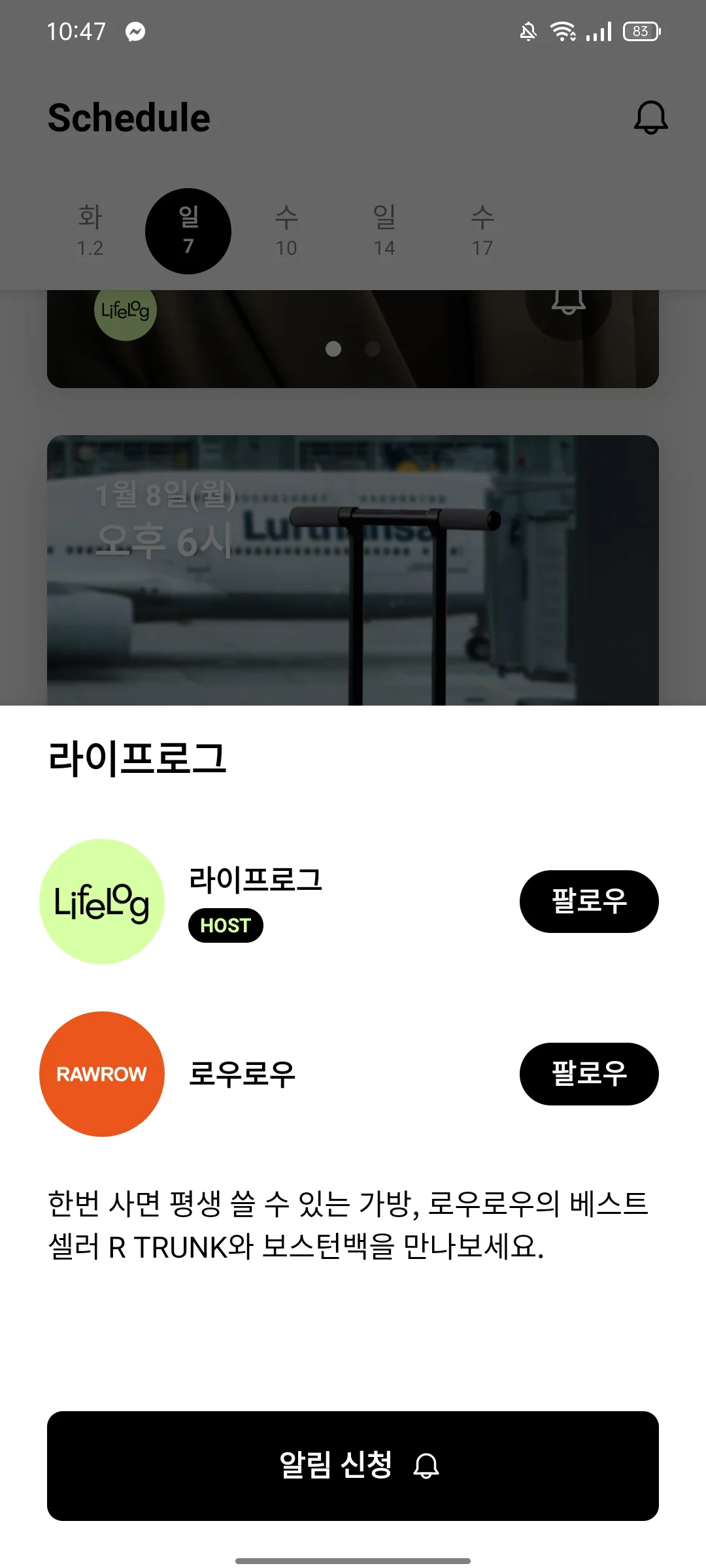Image resolution: width=706 pixels, height=1568 pixels.
Task: Tap 알림 신청 to request notification
Action: tap(353, 1465)
